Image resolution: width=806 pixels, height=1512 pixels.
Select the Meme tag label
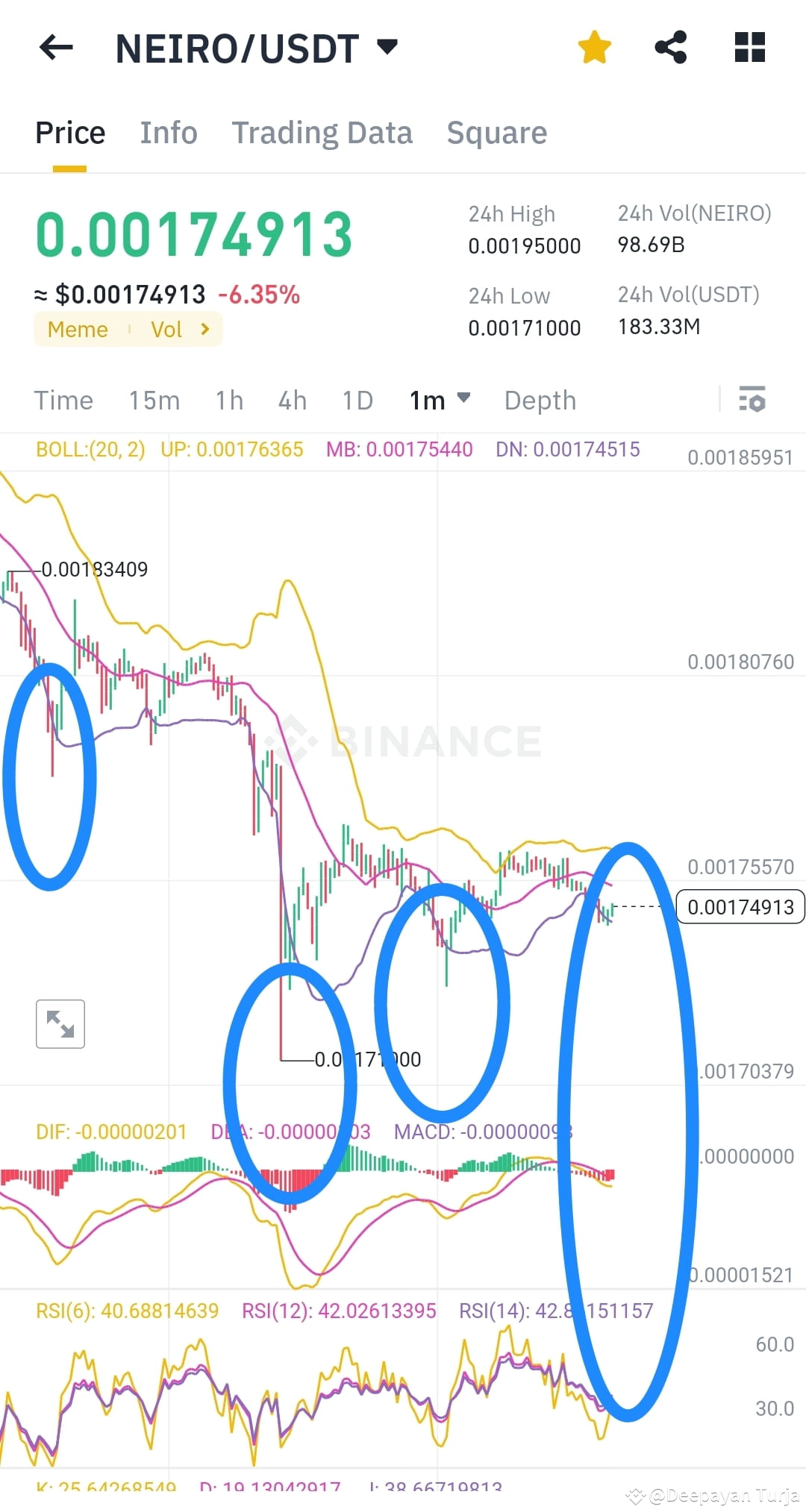click(77, 329)
